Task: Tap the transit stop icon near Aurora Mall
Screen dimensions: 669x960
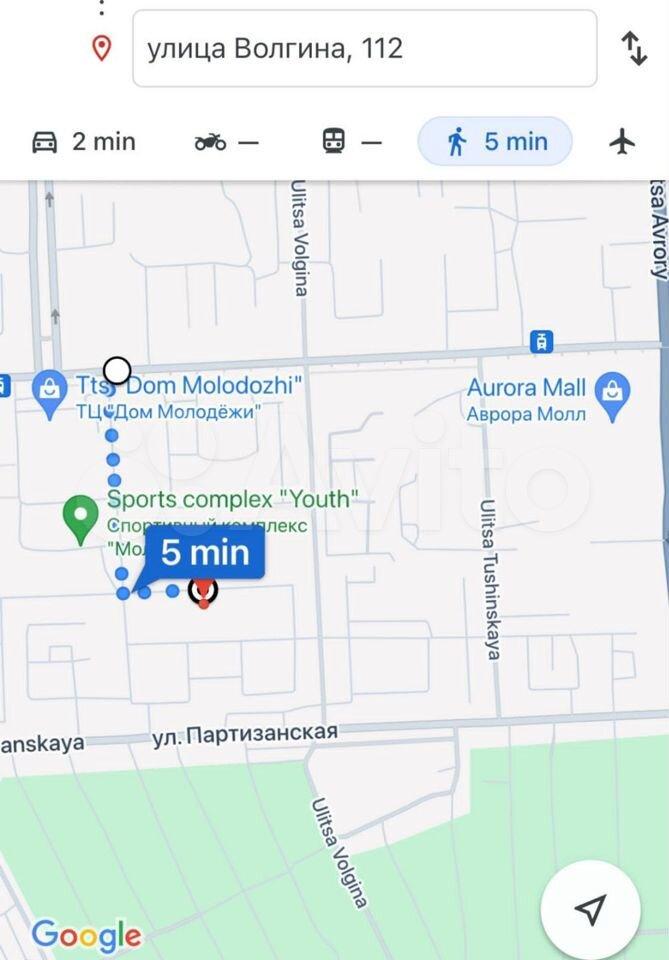Action: pyautogui.click(x=541, y=342)
